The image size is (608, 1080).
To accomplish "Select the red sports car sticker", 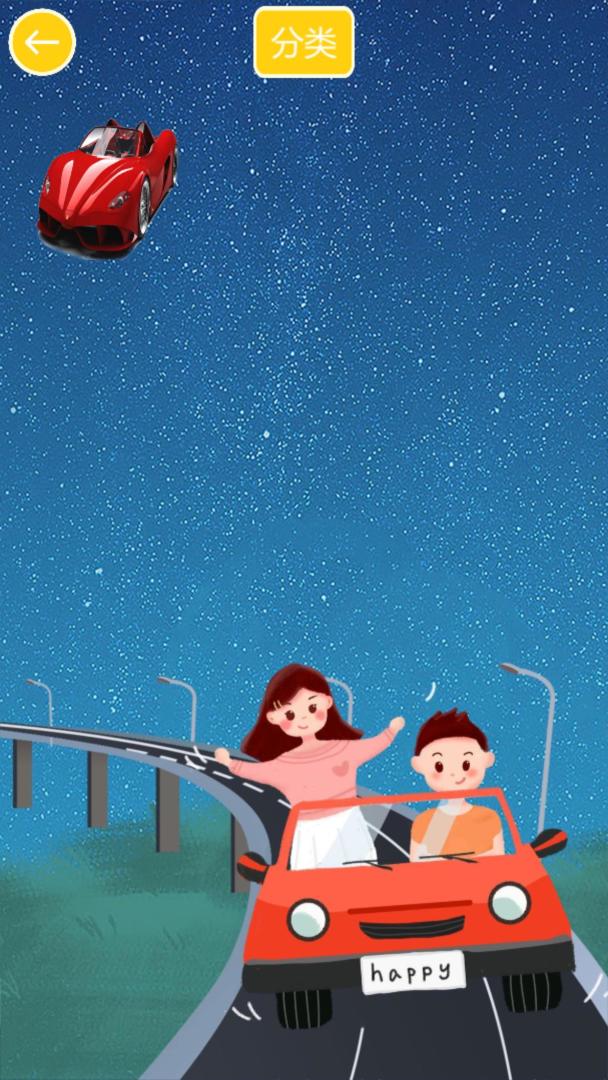I will [107, 189].
